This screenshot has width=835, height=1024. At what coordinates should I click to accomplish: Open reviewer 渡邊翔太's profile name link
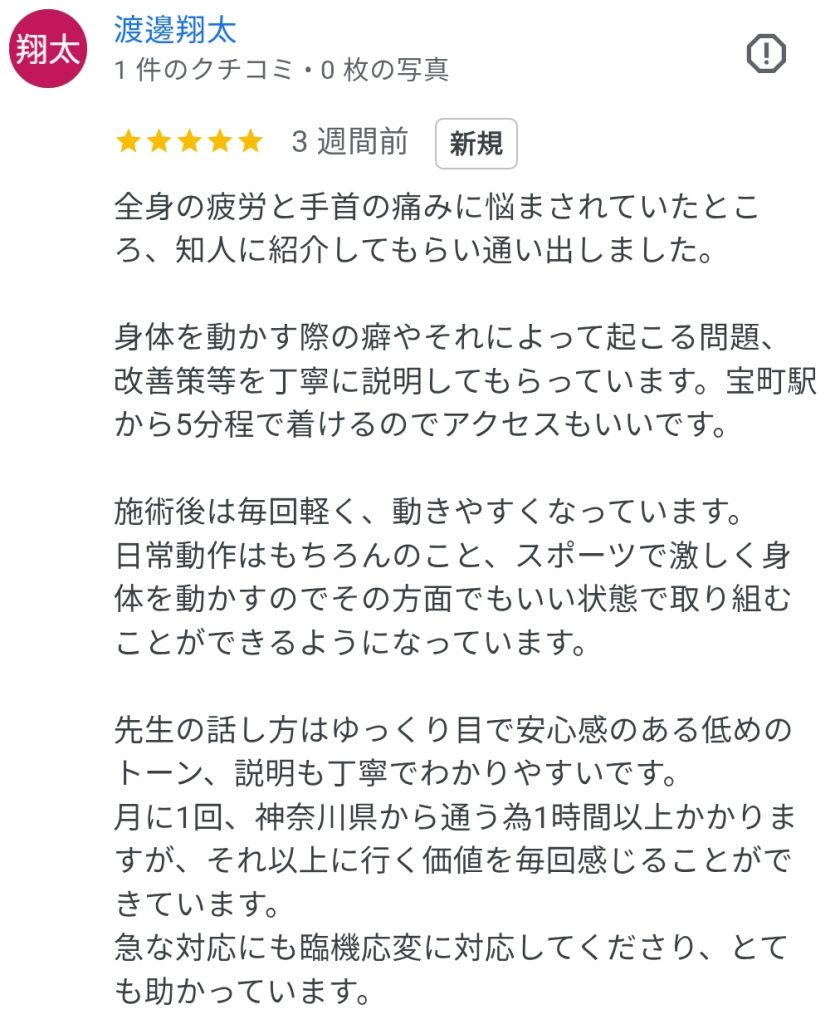pos(176,29)
